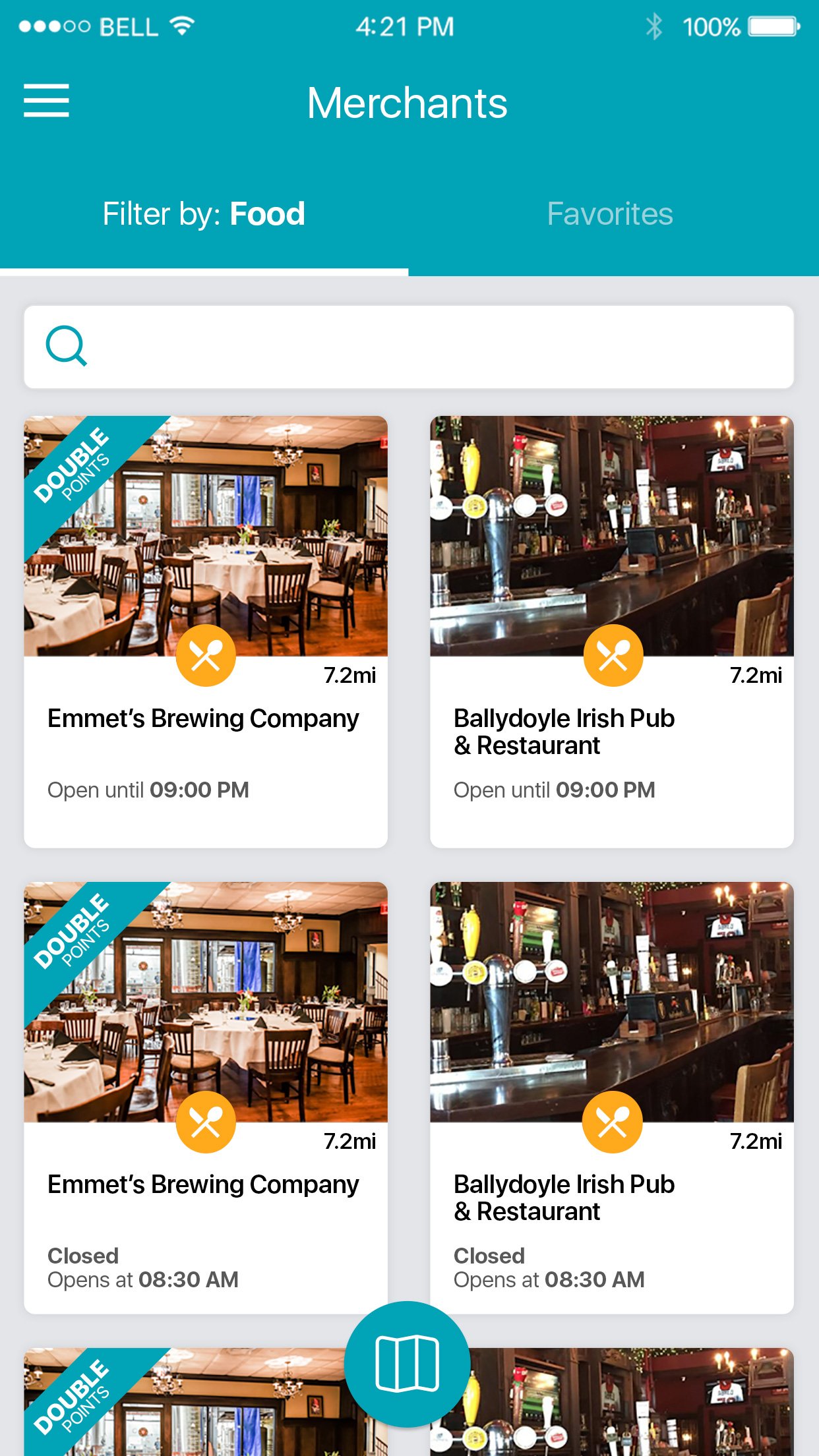This screenshot has width=819, height=1456.
Task: Select the Filter by: Food tab
Action: click(202, 214)
